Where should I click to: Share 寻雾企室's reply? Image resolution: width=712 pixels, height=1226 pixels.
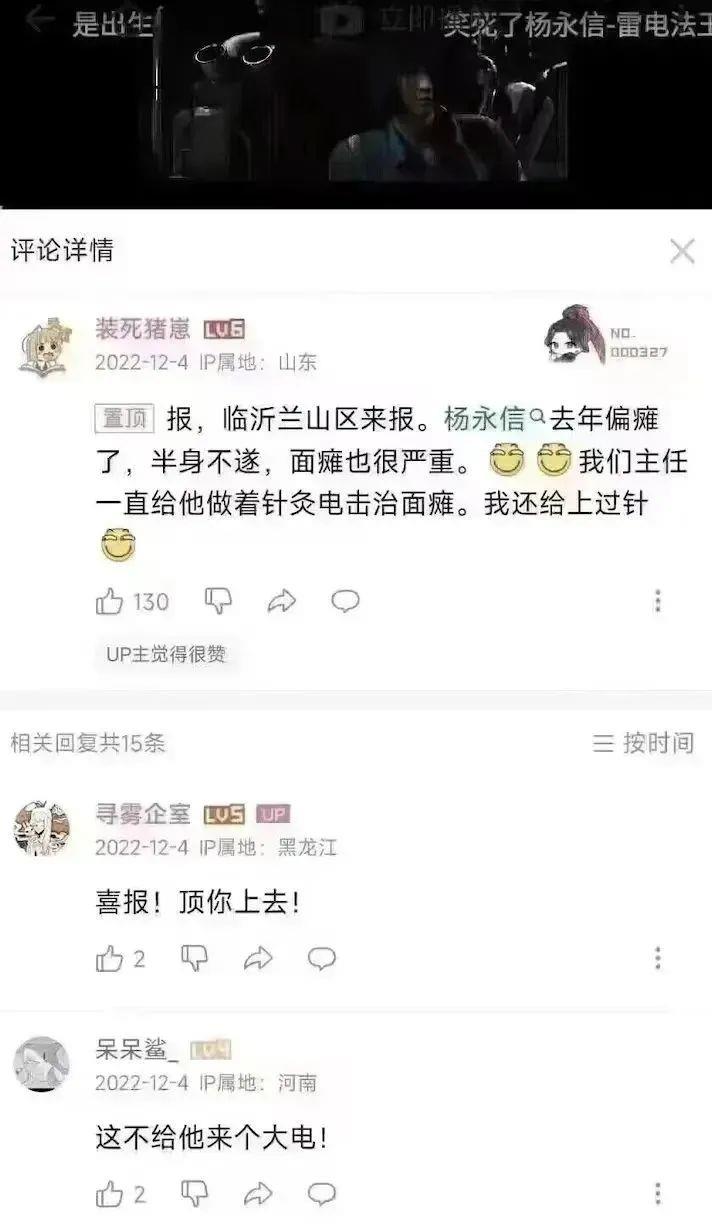coord(258,959)
